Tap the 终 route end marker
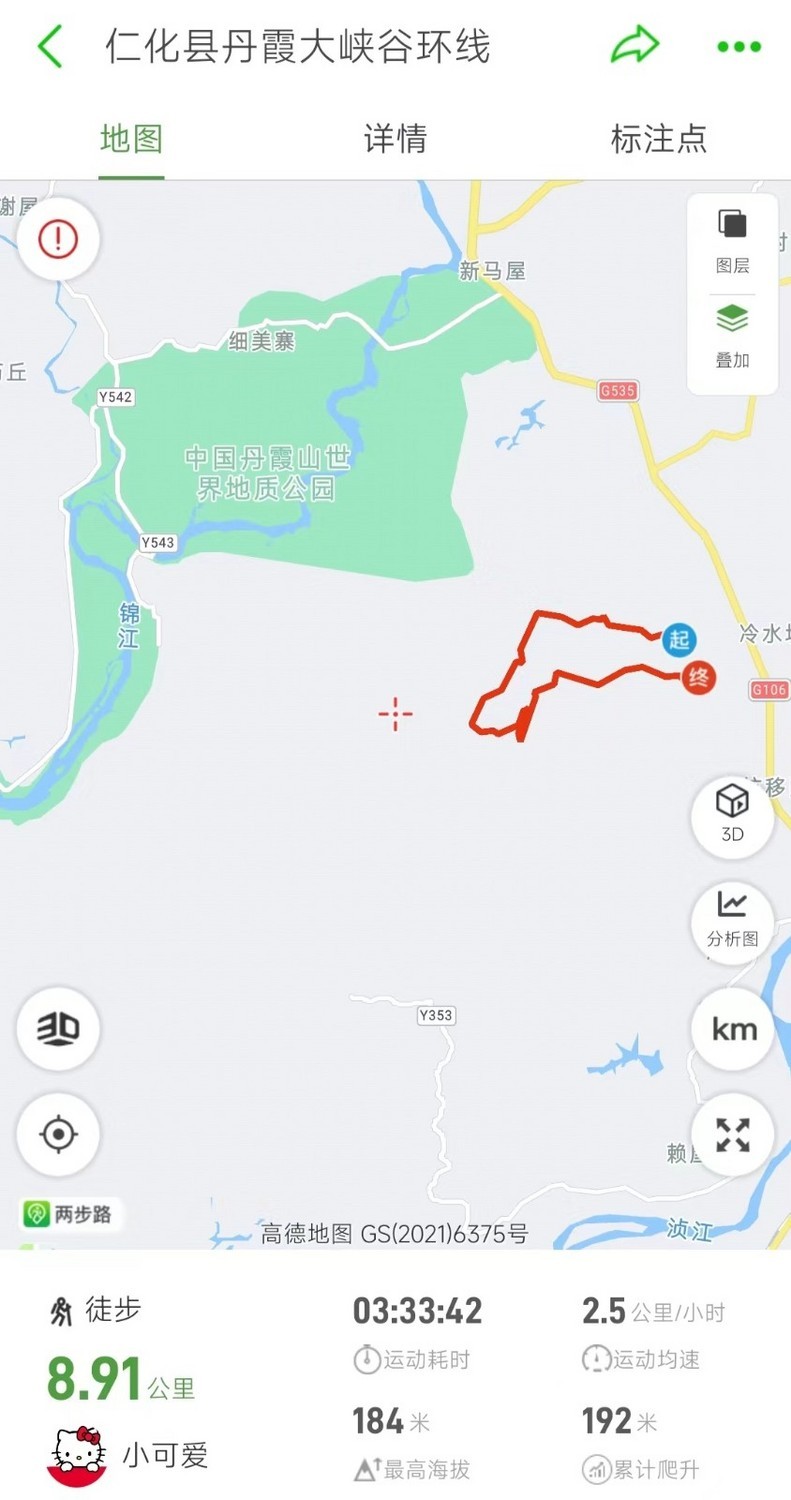 [x=697, y=678]
